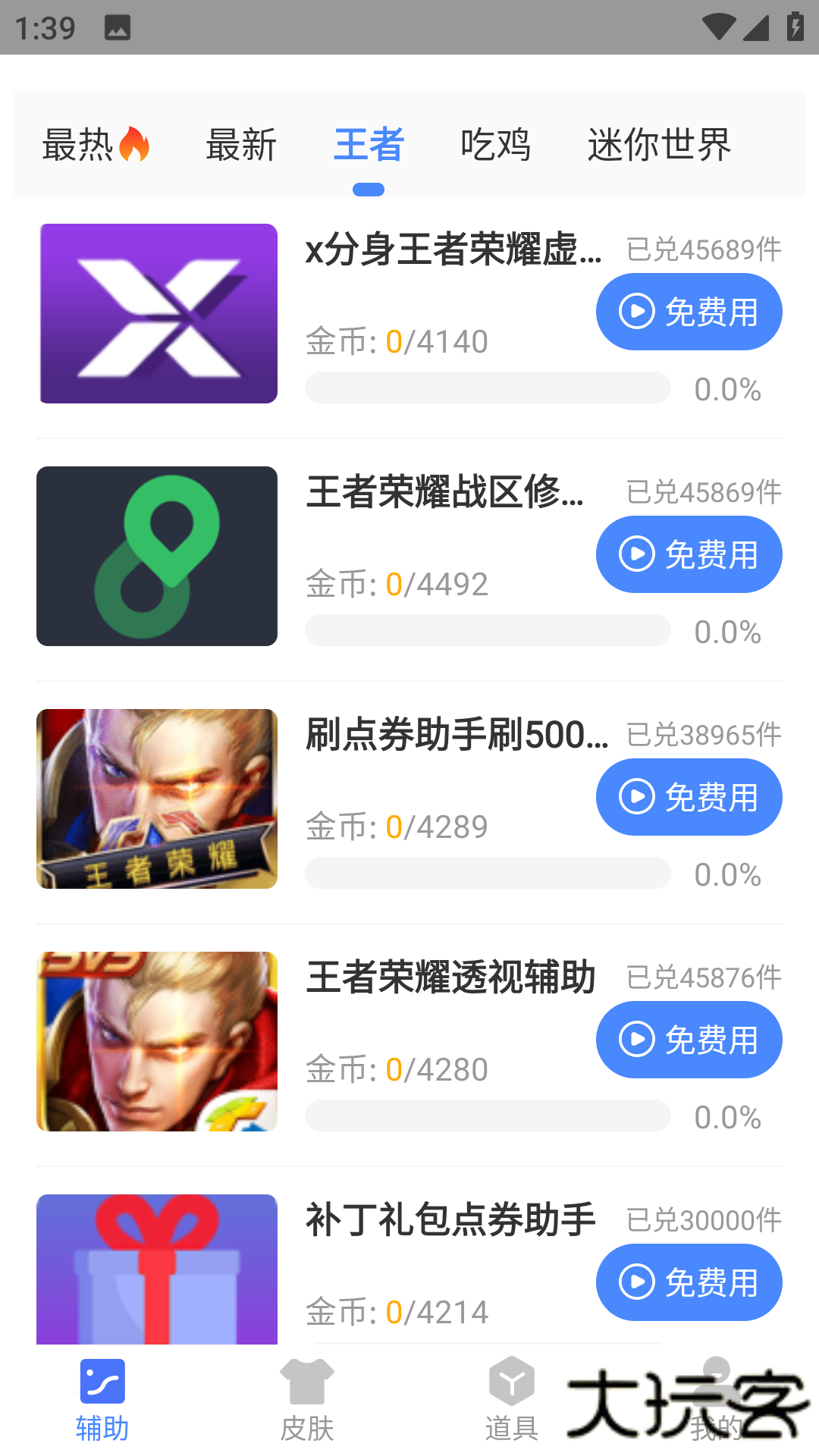Tap the battery icon in the status bar

(793, 25)
